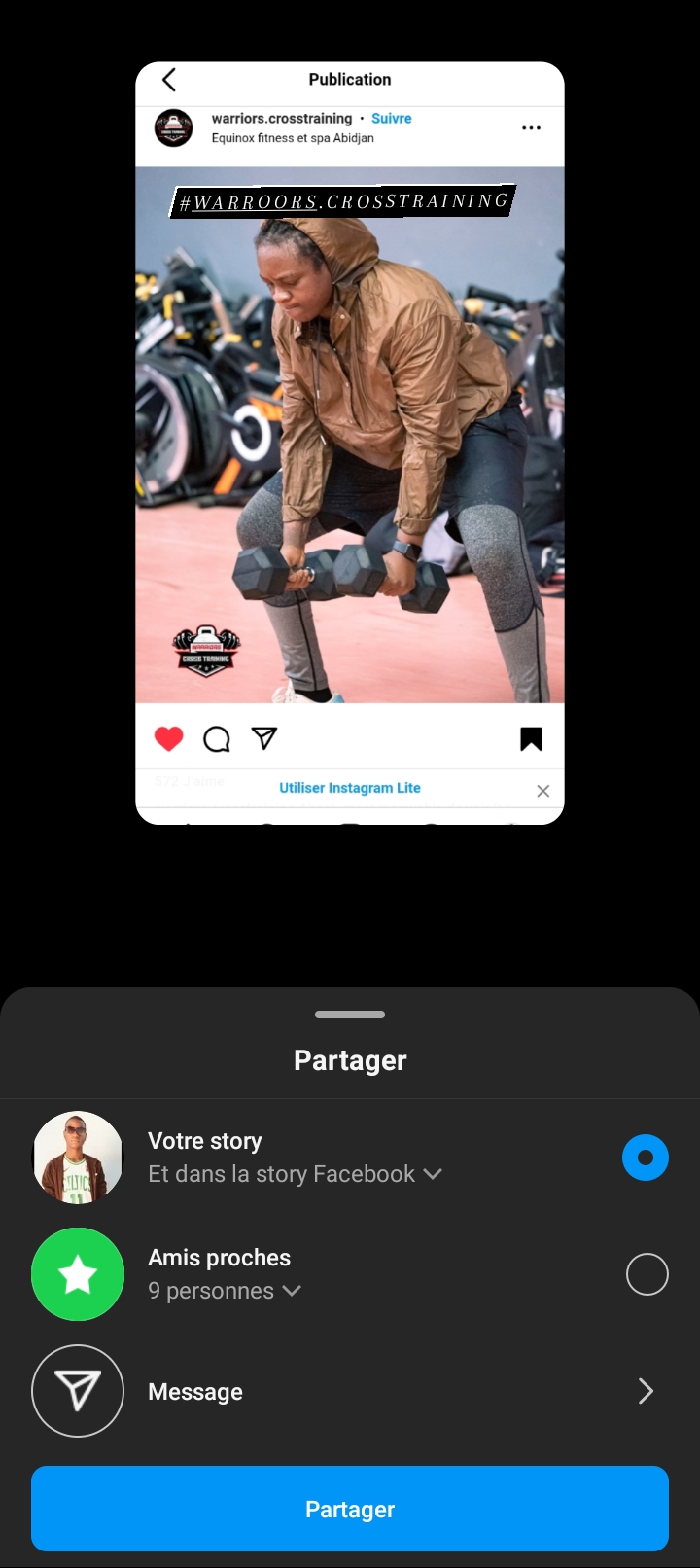
Task: Expand the "Et dans la story Facebook" dropdown
Action: [433, 1174]
